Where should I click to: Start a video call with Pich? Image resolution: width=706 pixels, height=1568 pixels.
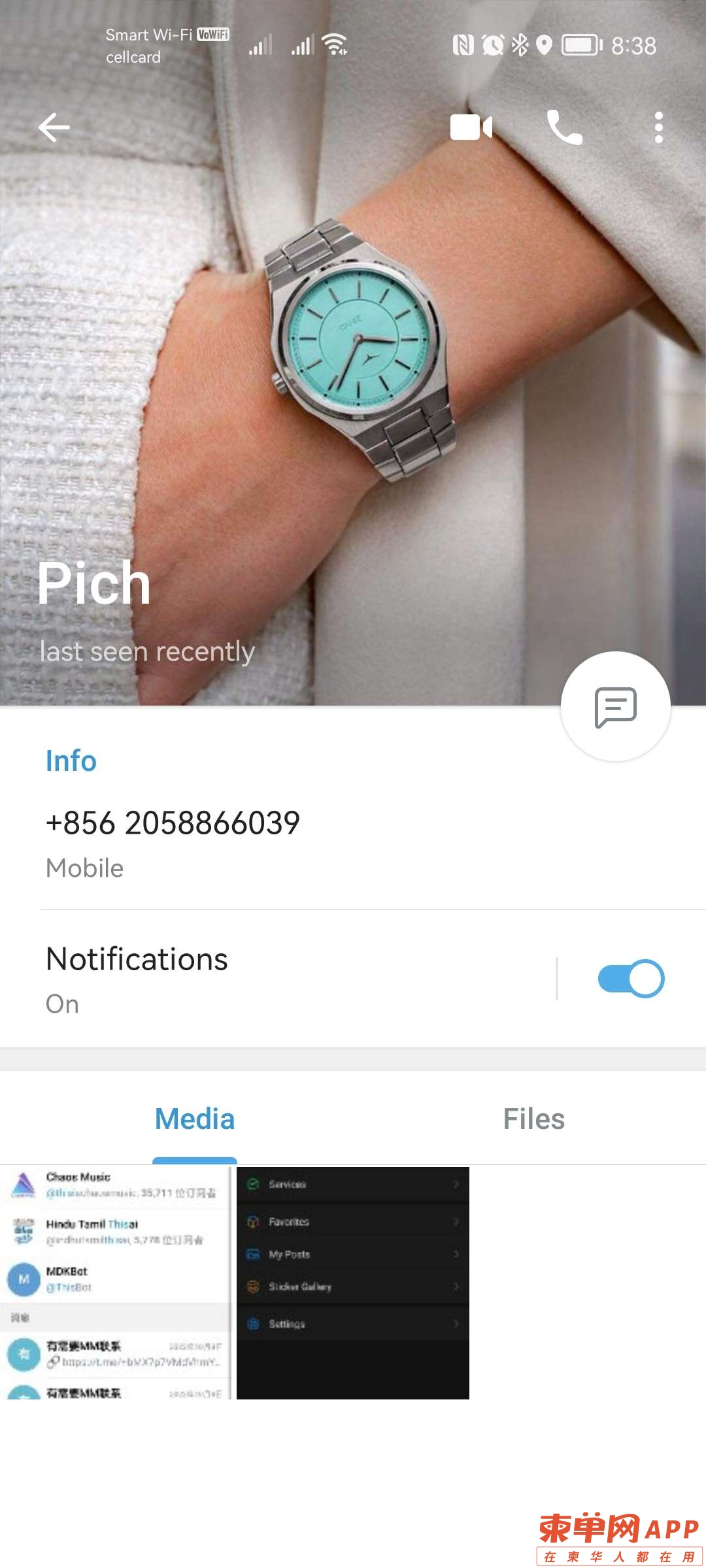(471, 127)
